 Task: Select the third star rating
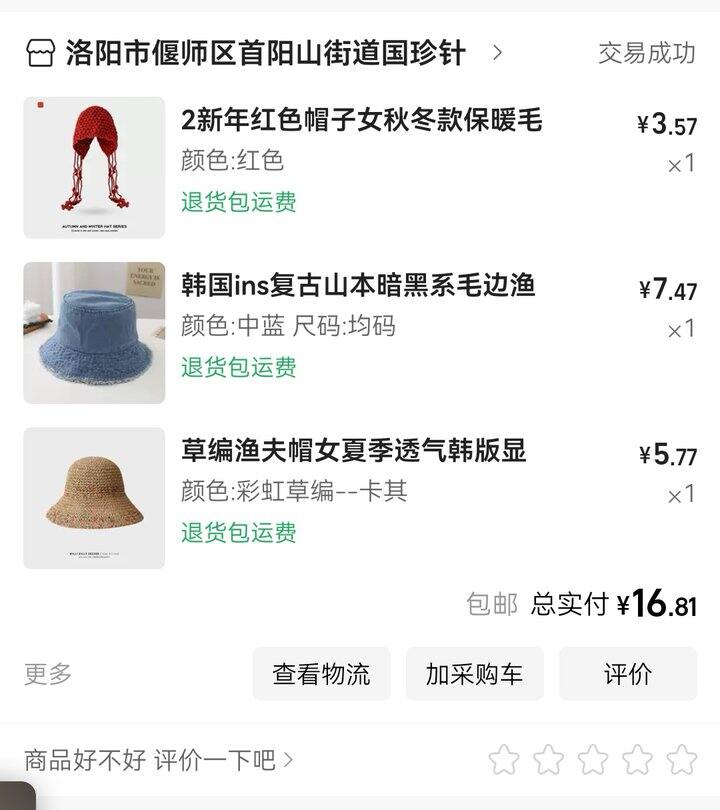pyautogui.click(x=593, y=760)
